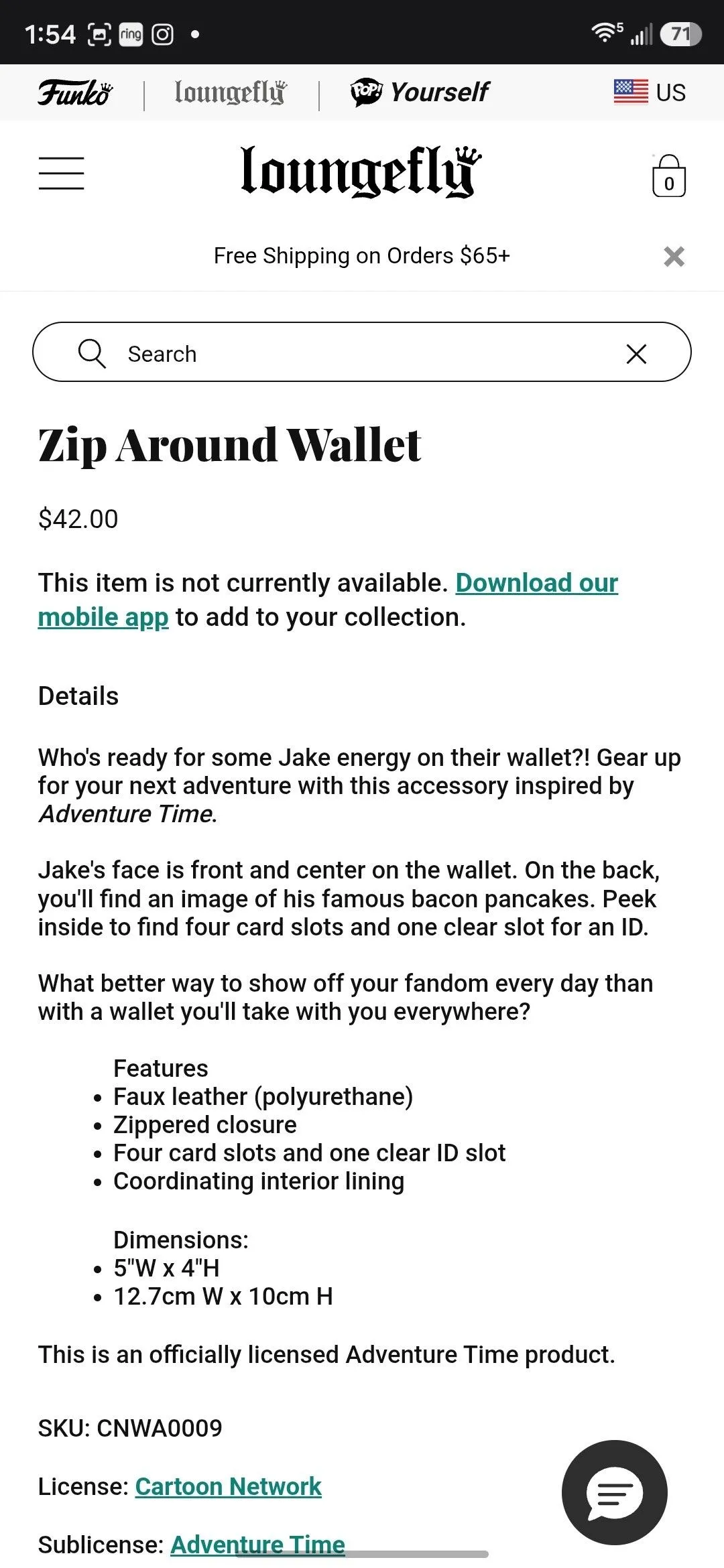Start a chat via the chat bubble
This screenshot has width=724, height=1568.
coord(614,1492)
